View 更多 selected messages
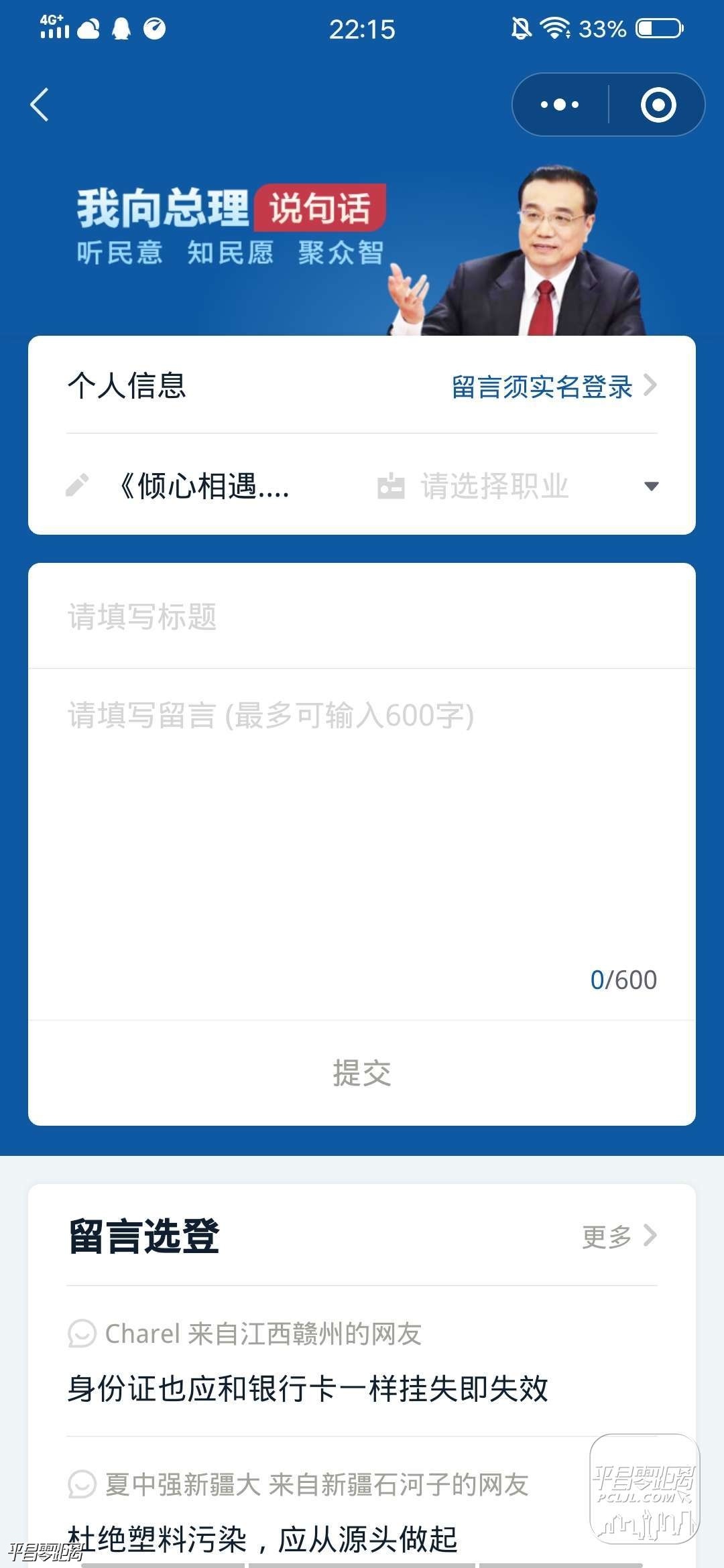Viewport: 724px width, 1568px height. click(618, 1236)
